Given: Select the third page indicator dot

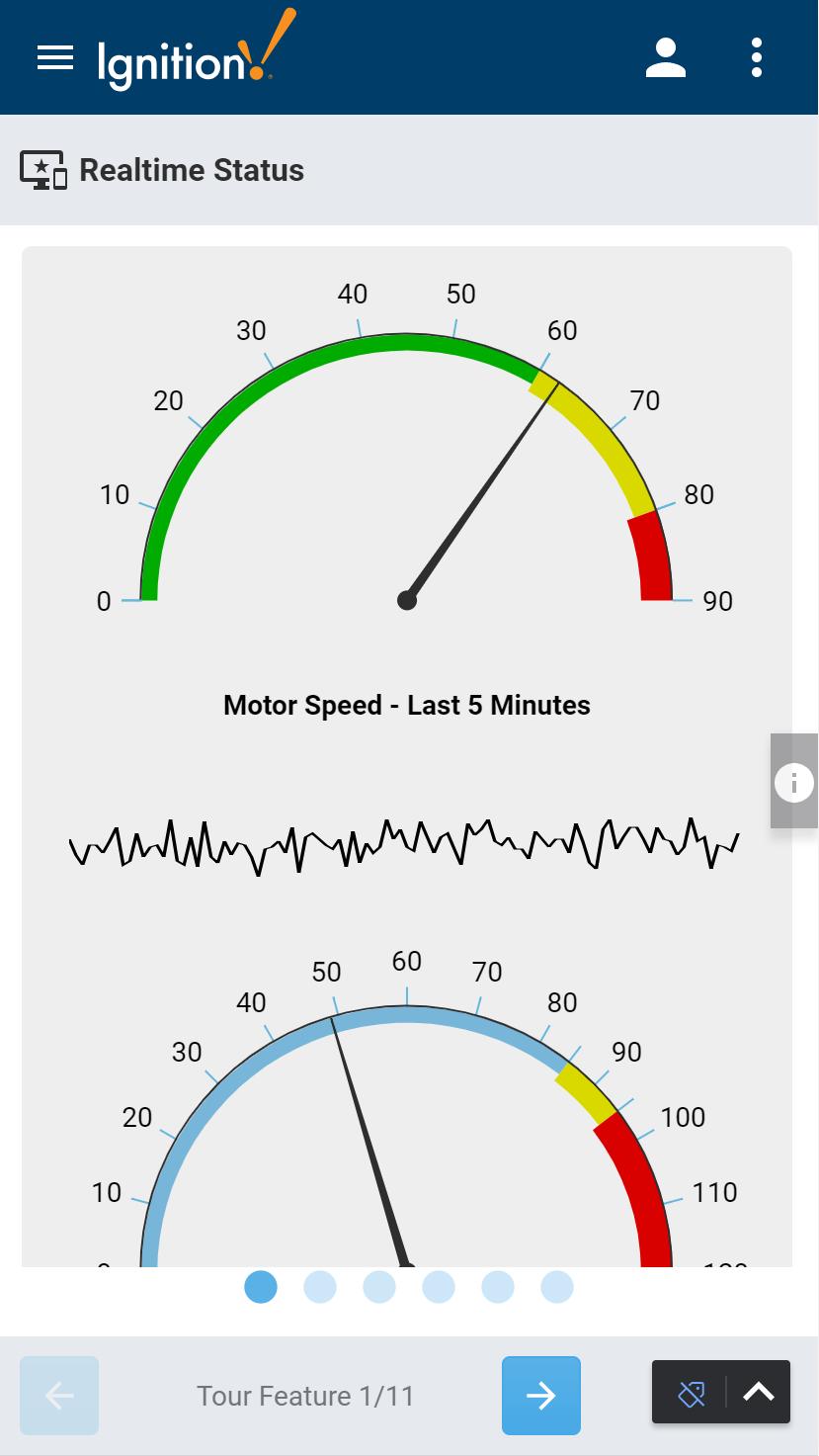Looking at the screenshot, I should click(379, 1287).
